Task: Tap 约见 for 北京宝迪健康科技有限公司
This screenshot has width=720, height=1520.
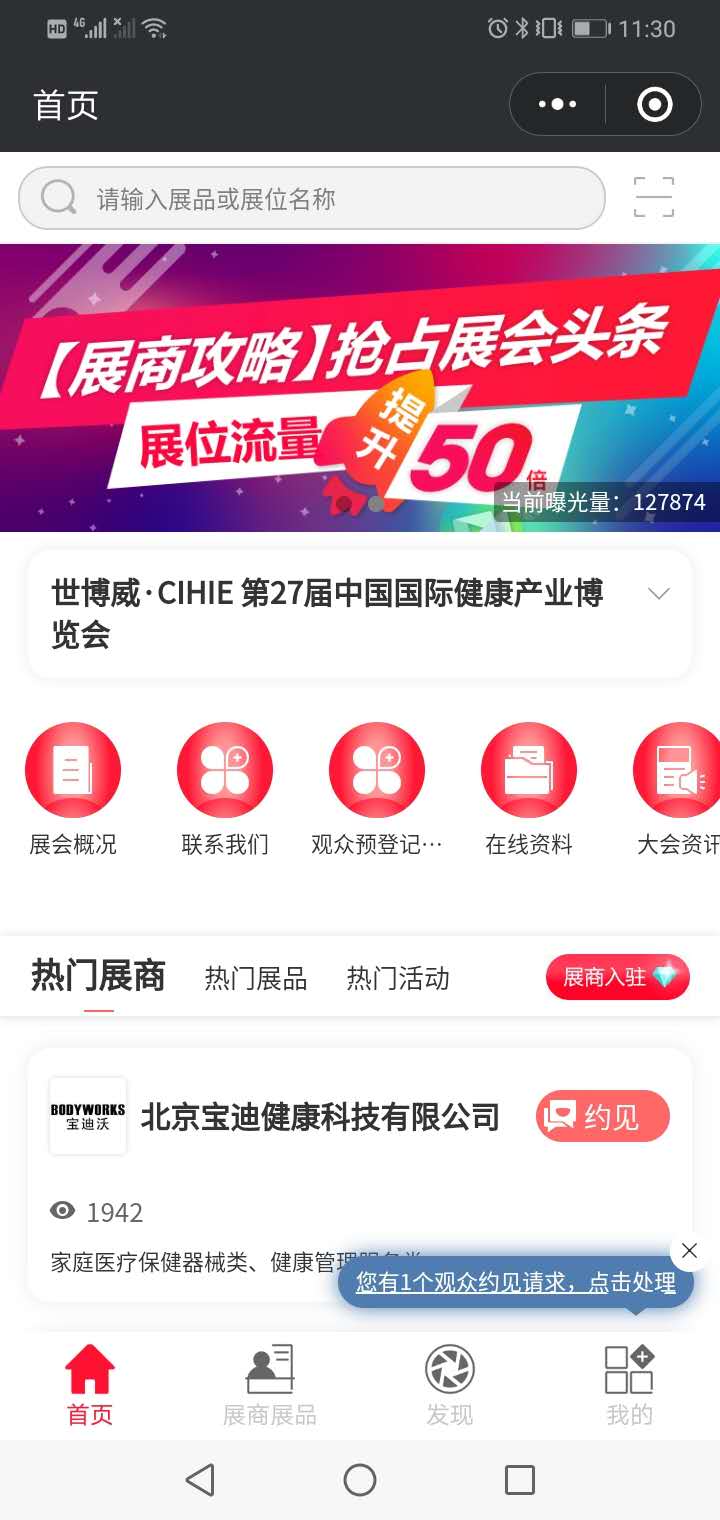Action: [603, 1116]
